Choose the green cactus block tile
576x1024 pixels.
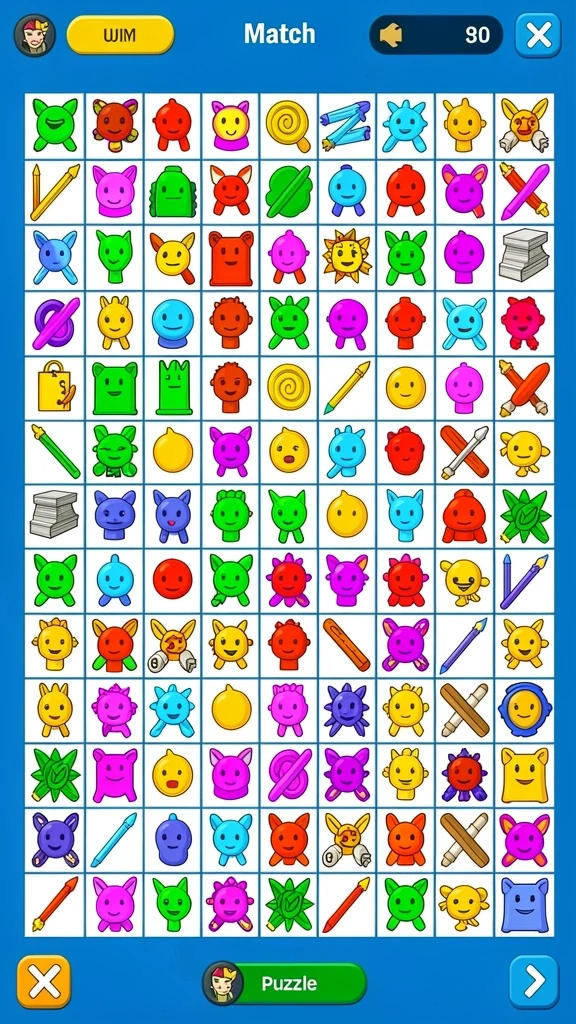[x=172, y=191]
